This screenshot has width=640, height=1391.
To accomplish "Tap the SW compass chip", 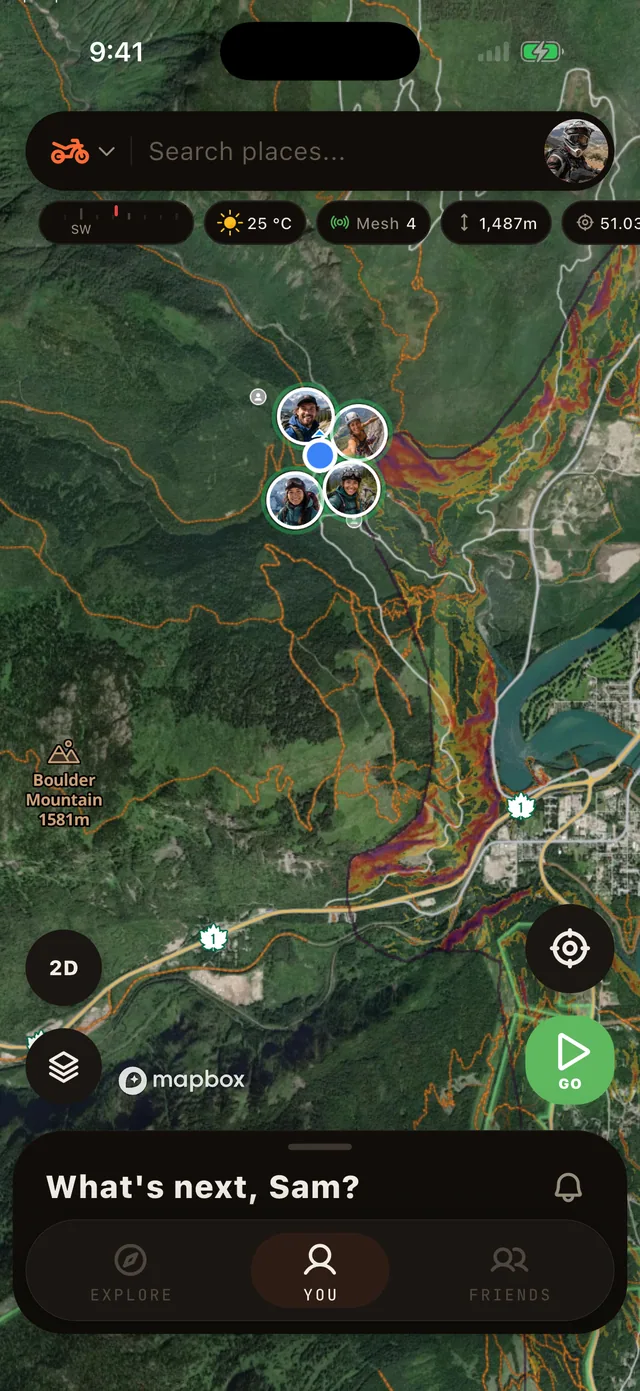I will [116, 223].
